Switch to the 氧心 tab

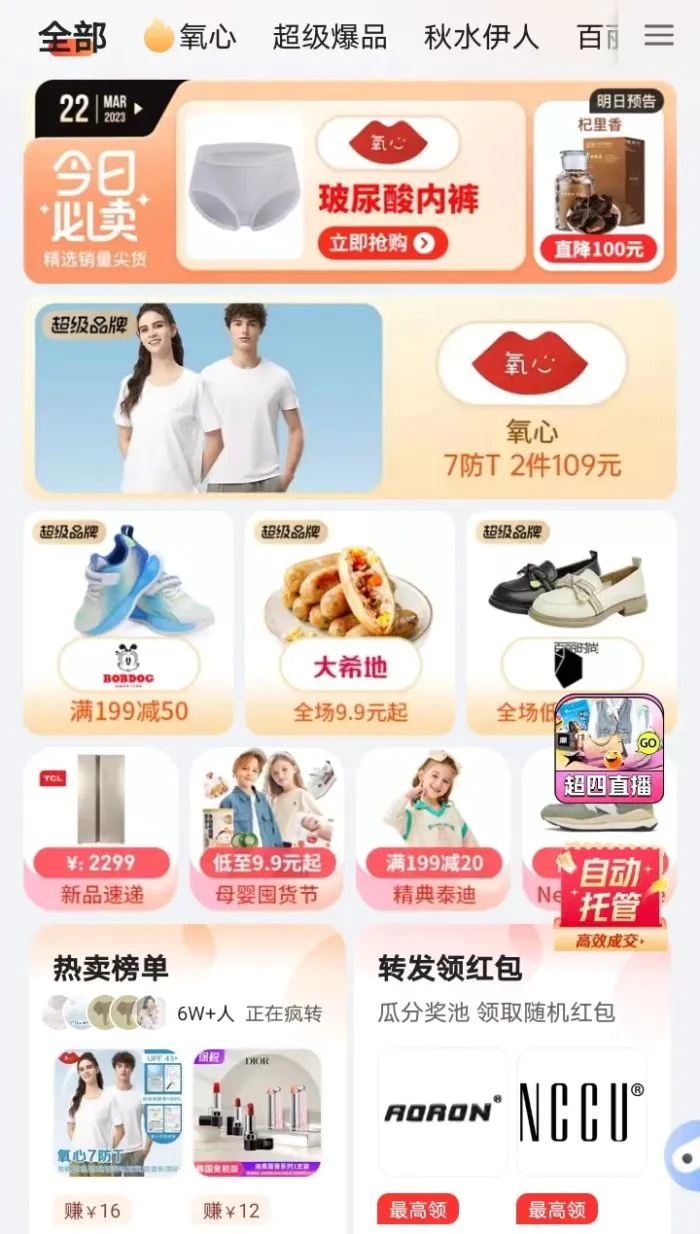[192, 38]
